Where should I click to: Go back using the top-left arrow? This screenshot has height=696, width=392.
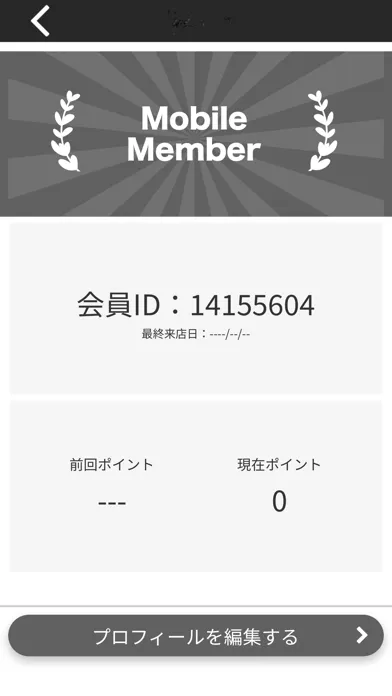(x=40, y=21)
